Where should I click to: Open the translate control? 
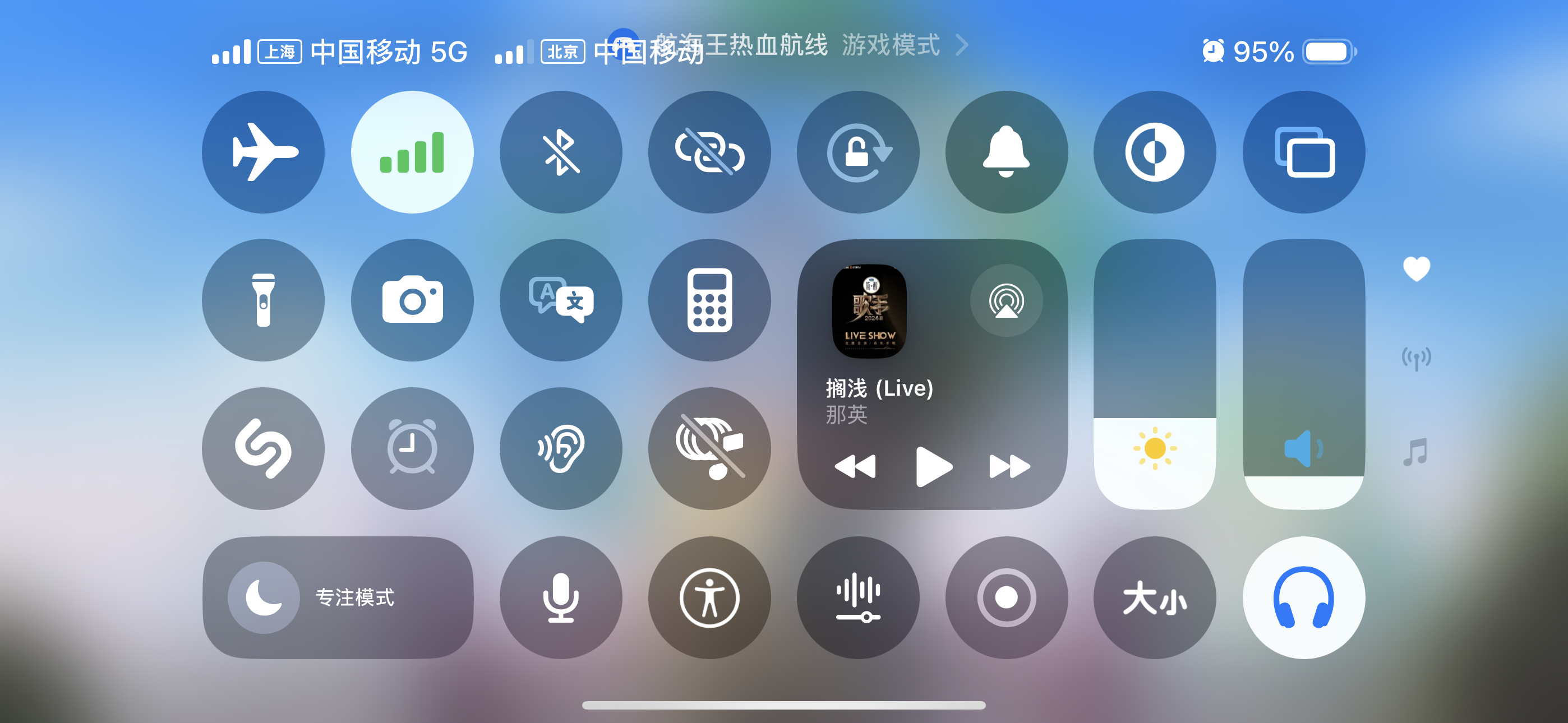561,300
